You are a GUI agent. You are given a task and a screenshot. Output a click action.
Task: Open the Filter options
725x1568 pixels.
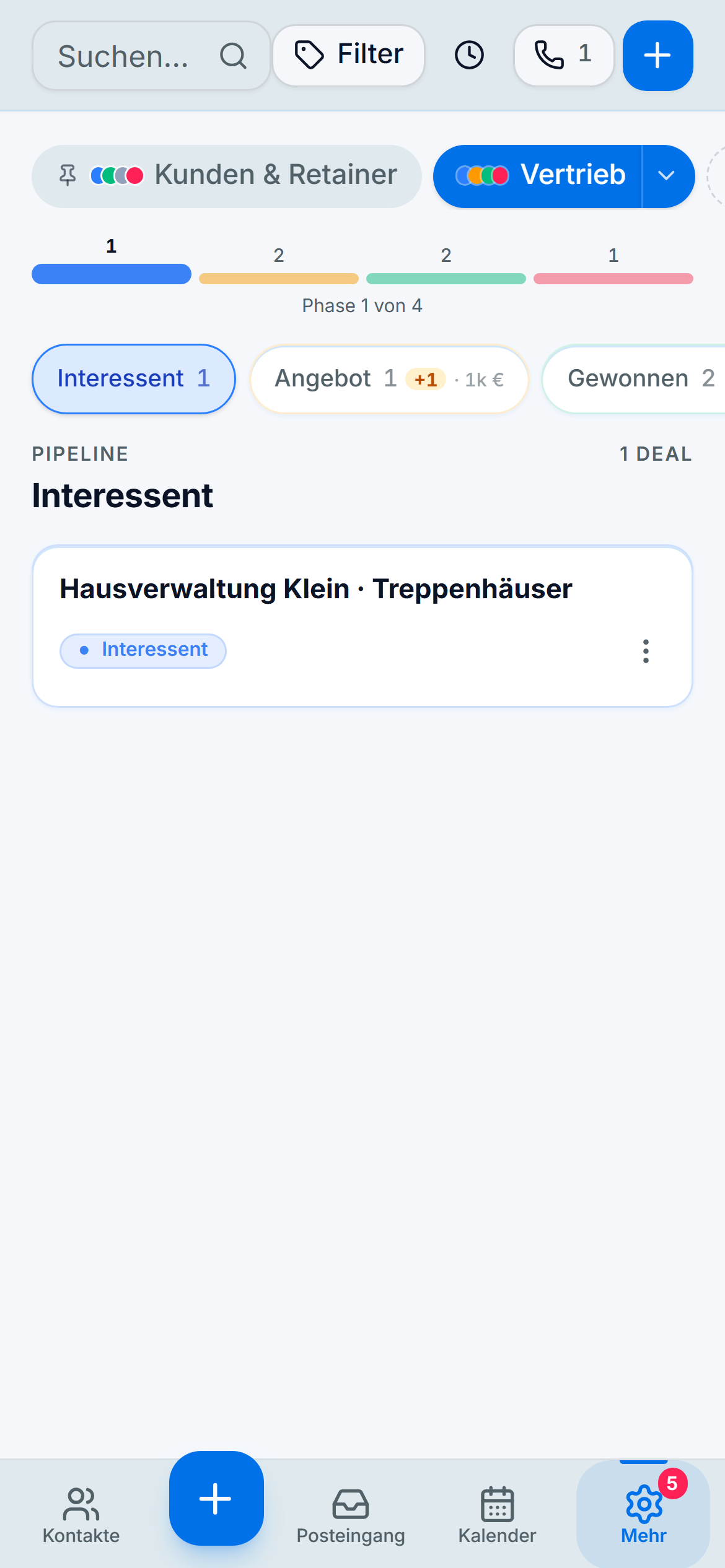349,55
